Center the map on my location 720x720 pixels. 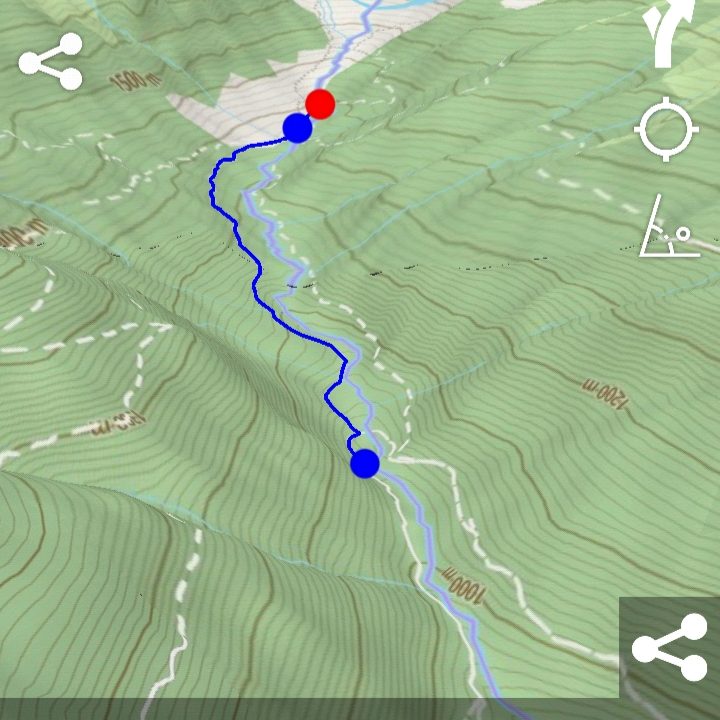[667, 130]
